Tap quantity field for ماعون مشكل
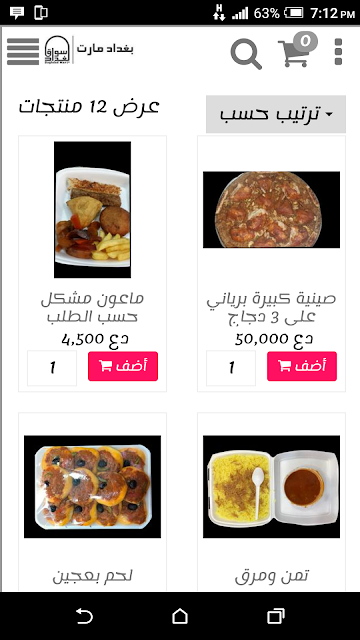Screen dimensions: 360x640 coord(52,368)
